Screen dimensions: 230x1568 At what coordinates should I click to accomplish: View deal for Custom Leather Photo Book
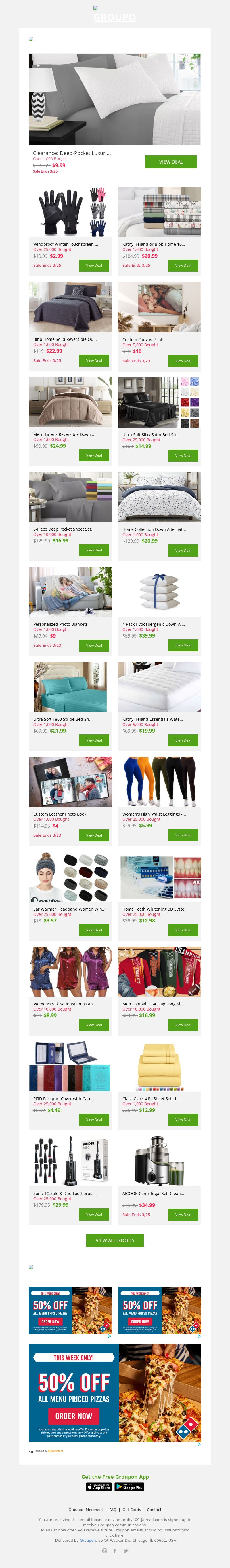coord(94,835)
